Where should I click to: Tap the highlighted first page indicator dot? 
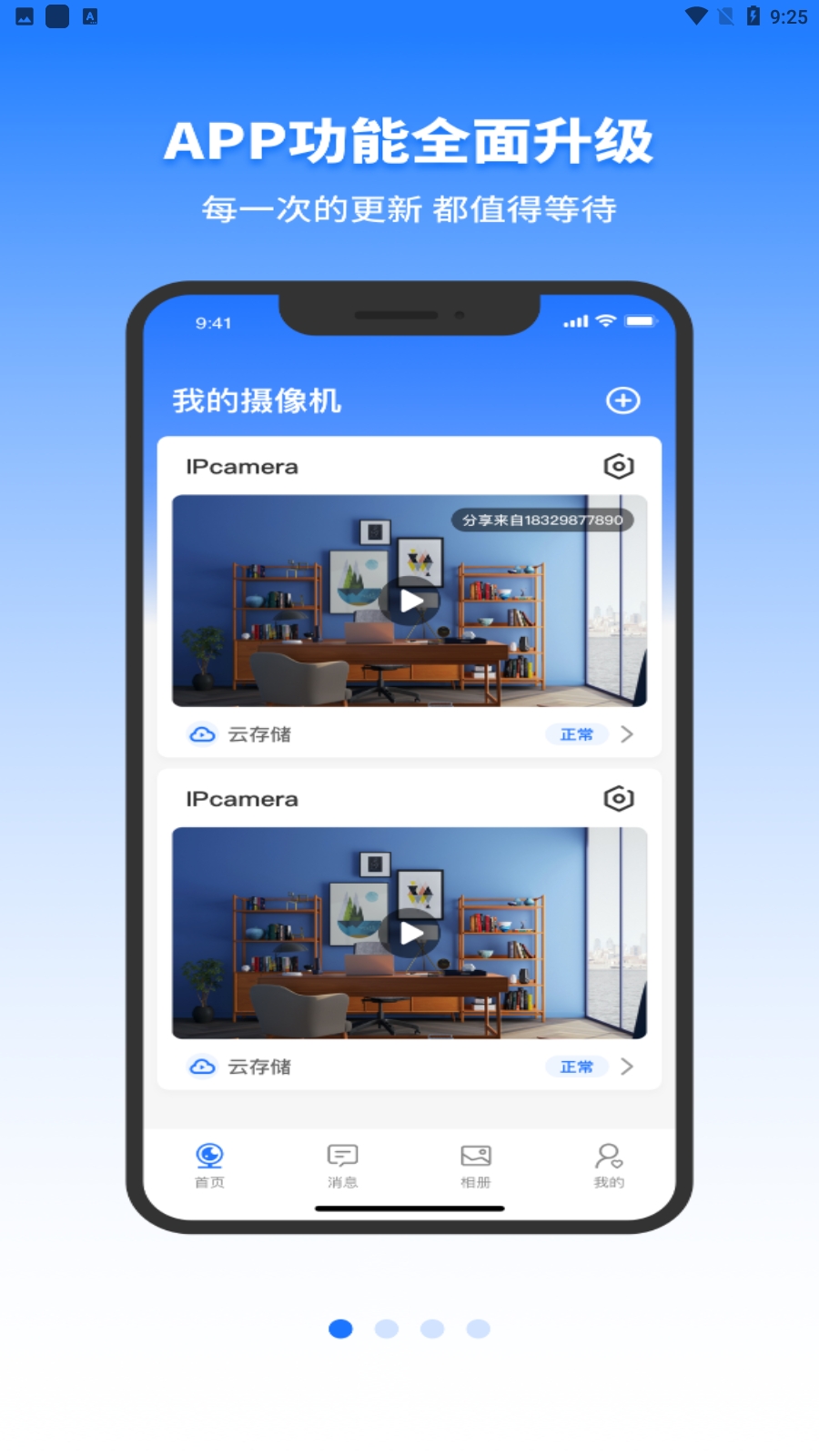pyautogui.click(x=340, y=1329)
